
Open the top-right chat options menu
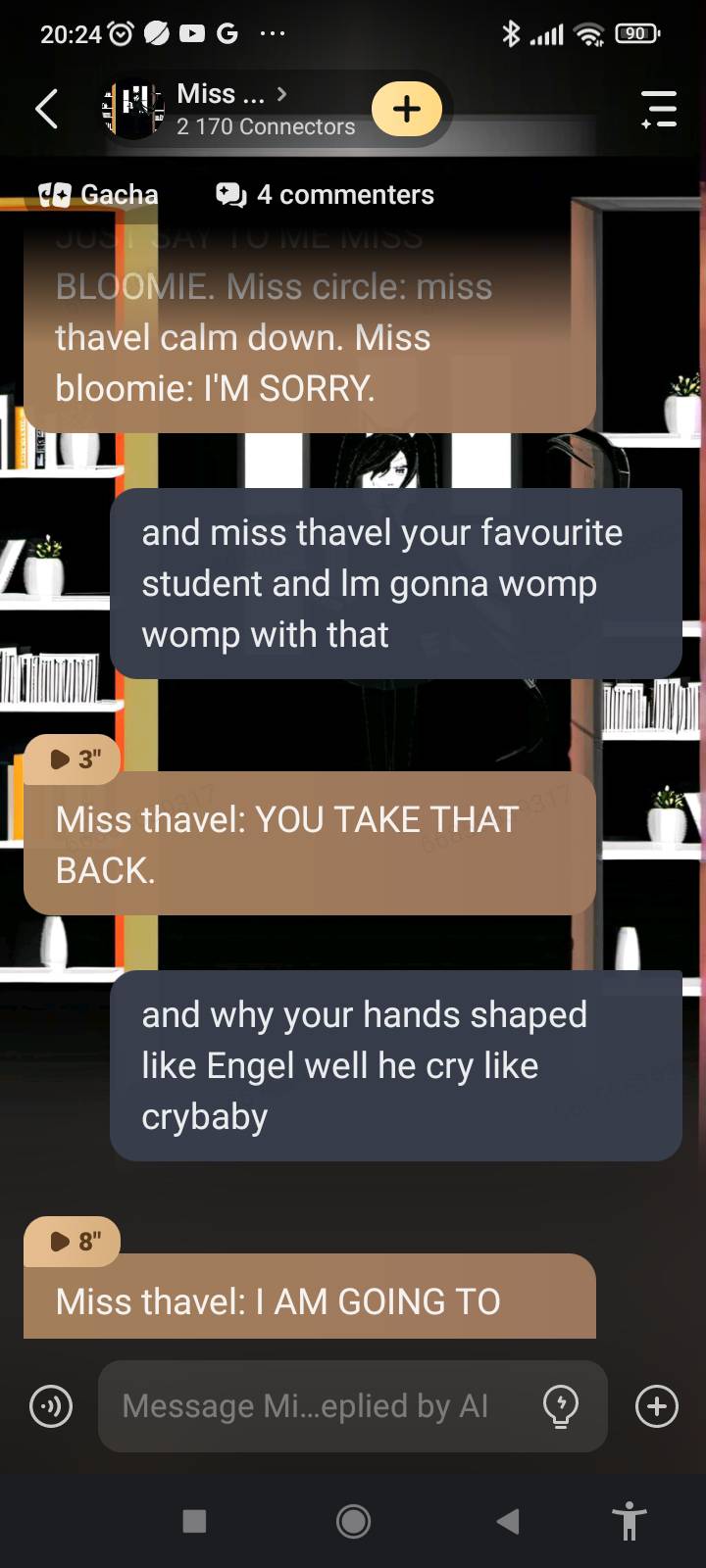click(659, 109)
